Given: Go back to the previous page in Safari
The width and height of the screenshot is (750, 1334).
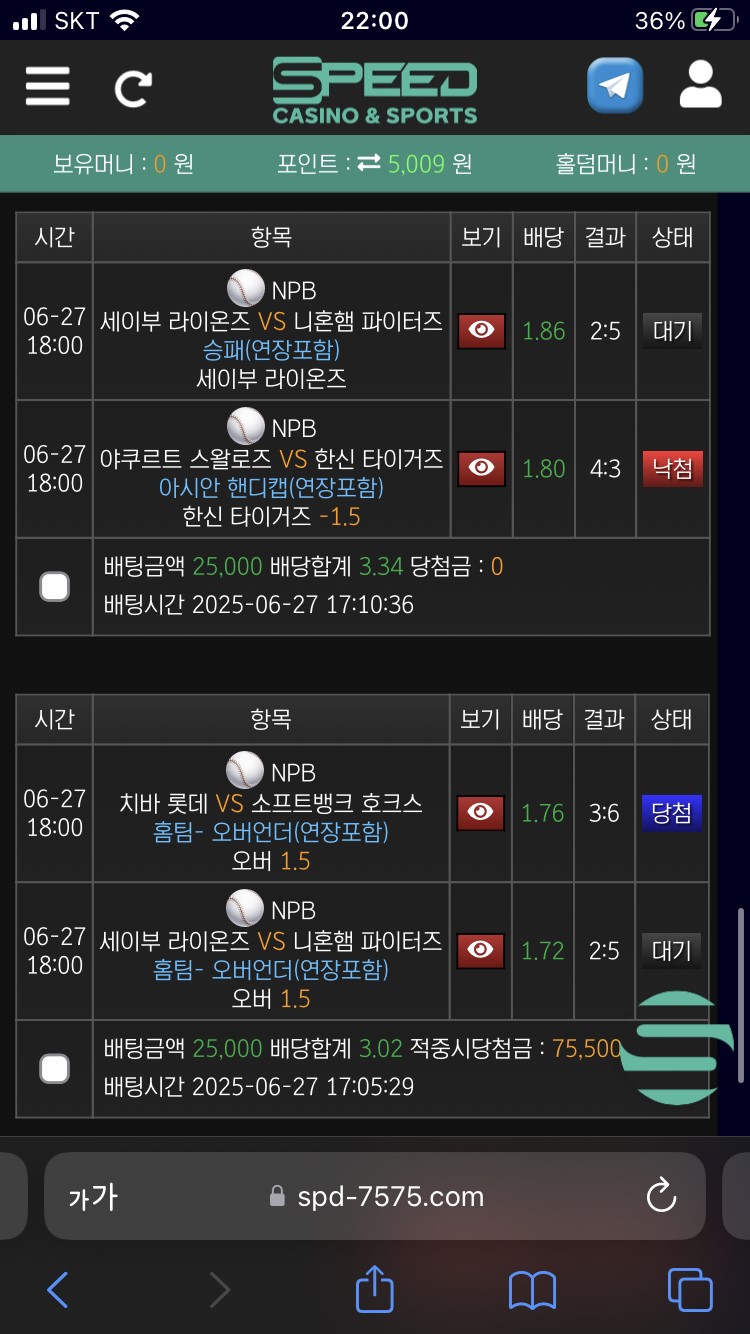Looking at the screenshot, I should pos(58,1290).
